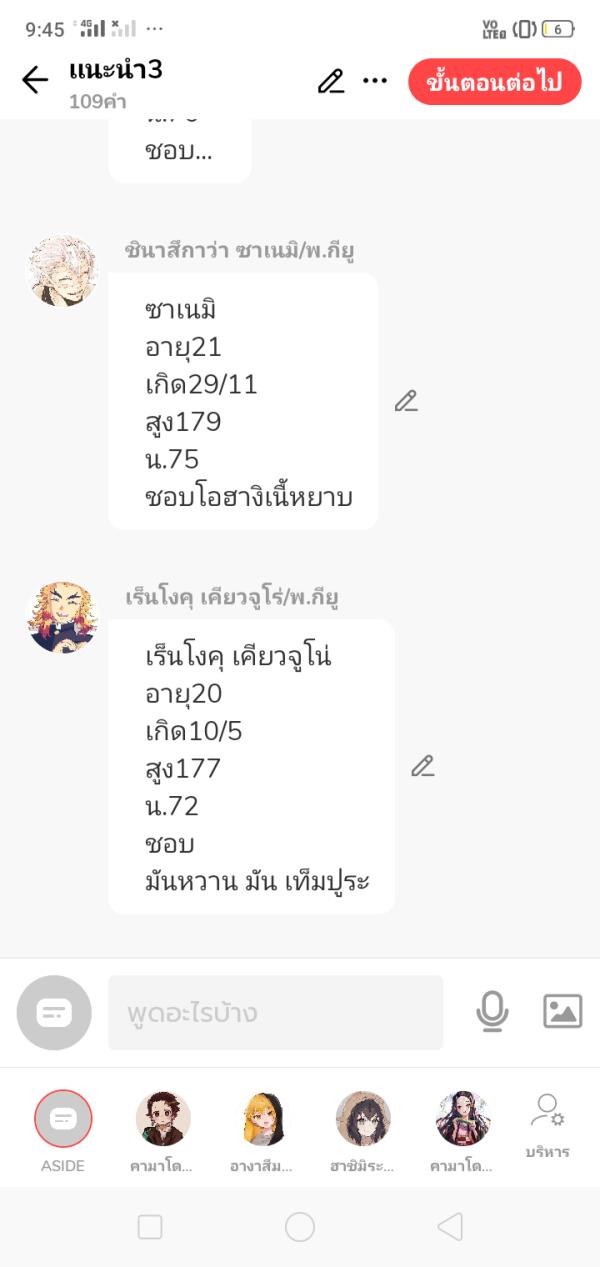
Task: Tap the system home button
Action: pyautogui.click(x=300, y=1227)
